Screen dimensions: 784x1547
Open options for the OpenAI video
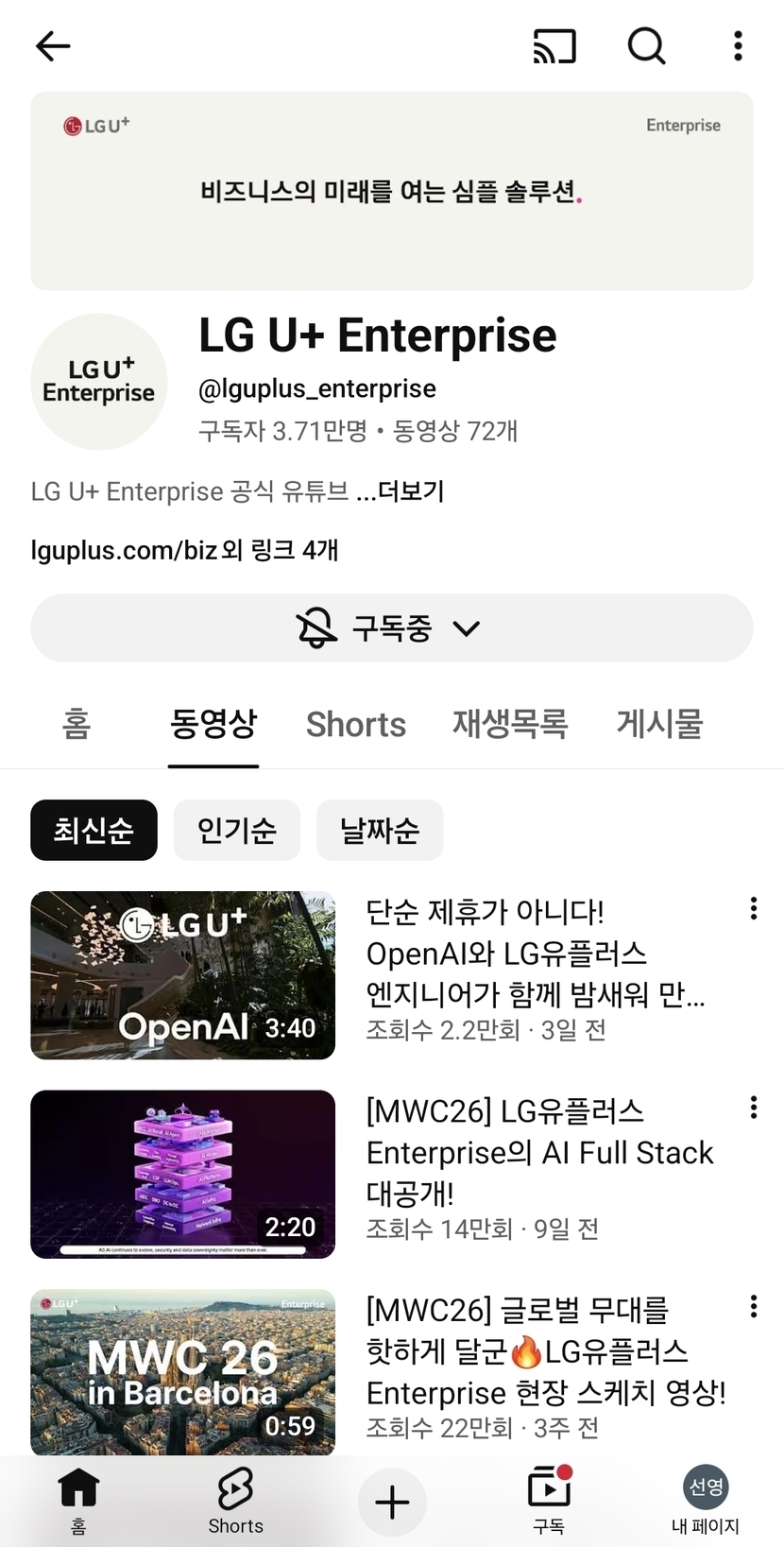click(753, 909)
